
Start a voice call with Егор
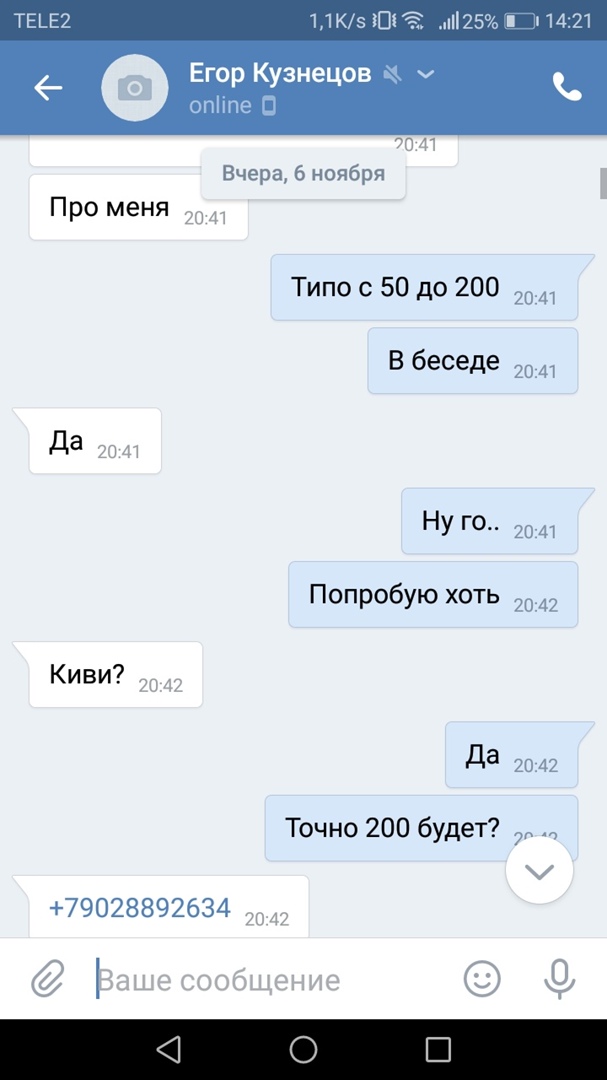[x=567, y=88]
